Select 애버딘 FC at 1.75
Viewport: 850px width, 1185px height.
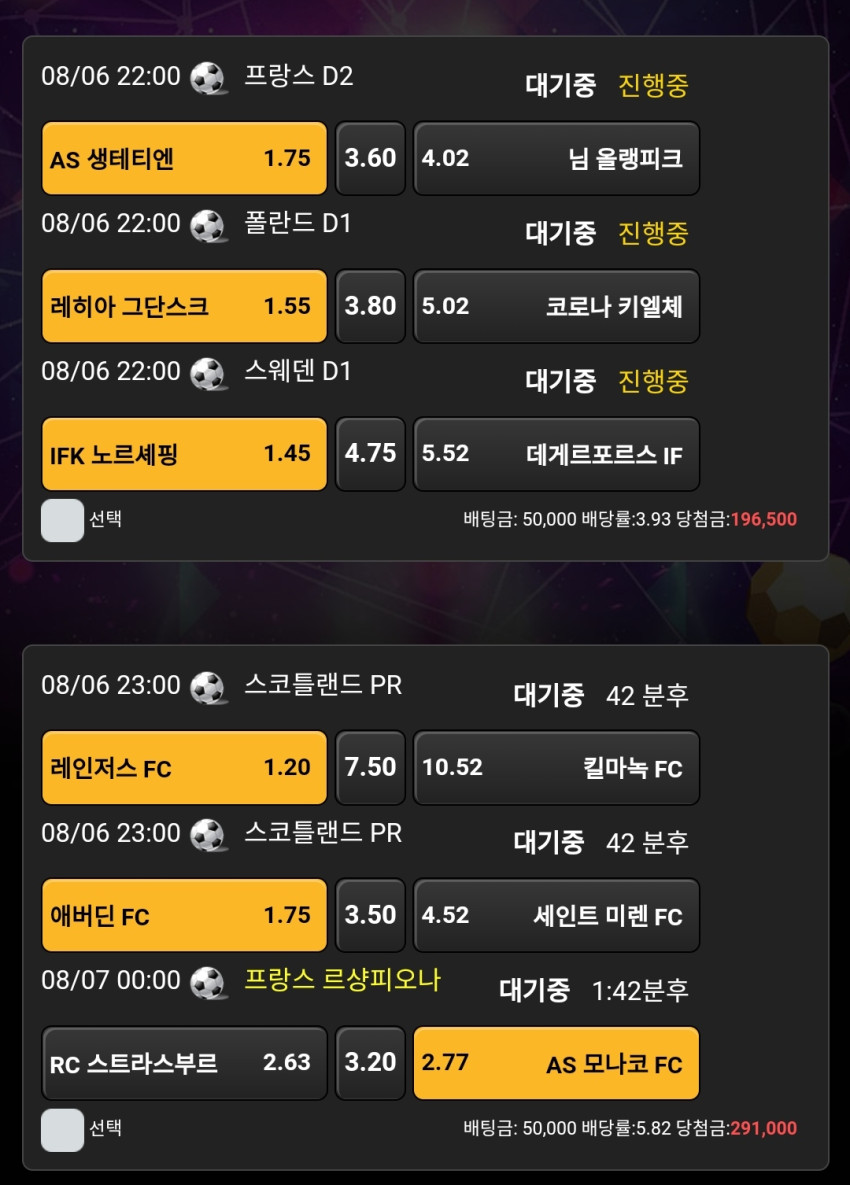tap(184, 915)
